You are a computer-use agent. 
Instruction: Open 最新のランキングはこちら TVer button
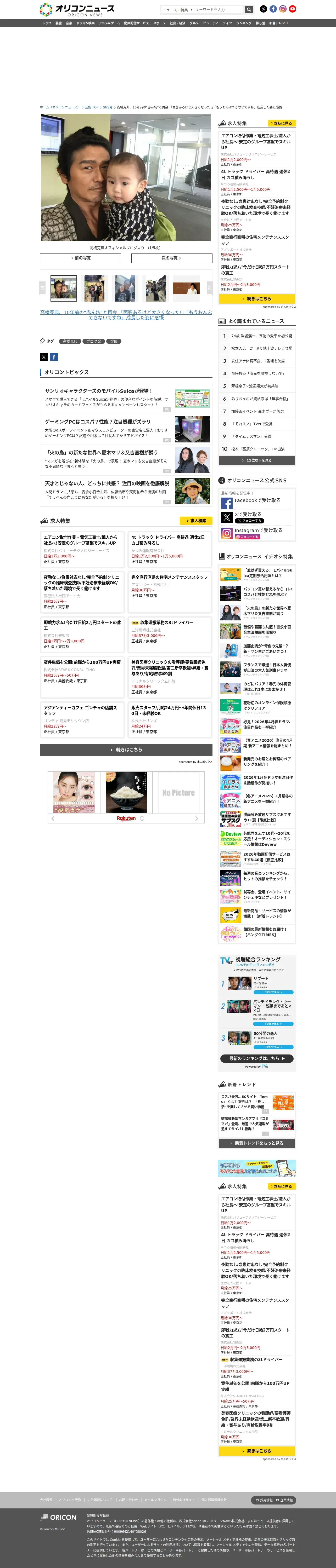[257, 1058]
